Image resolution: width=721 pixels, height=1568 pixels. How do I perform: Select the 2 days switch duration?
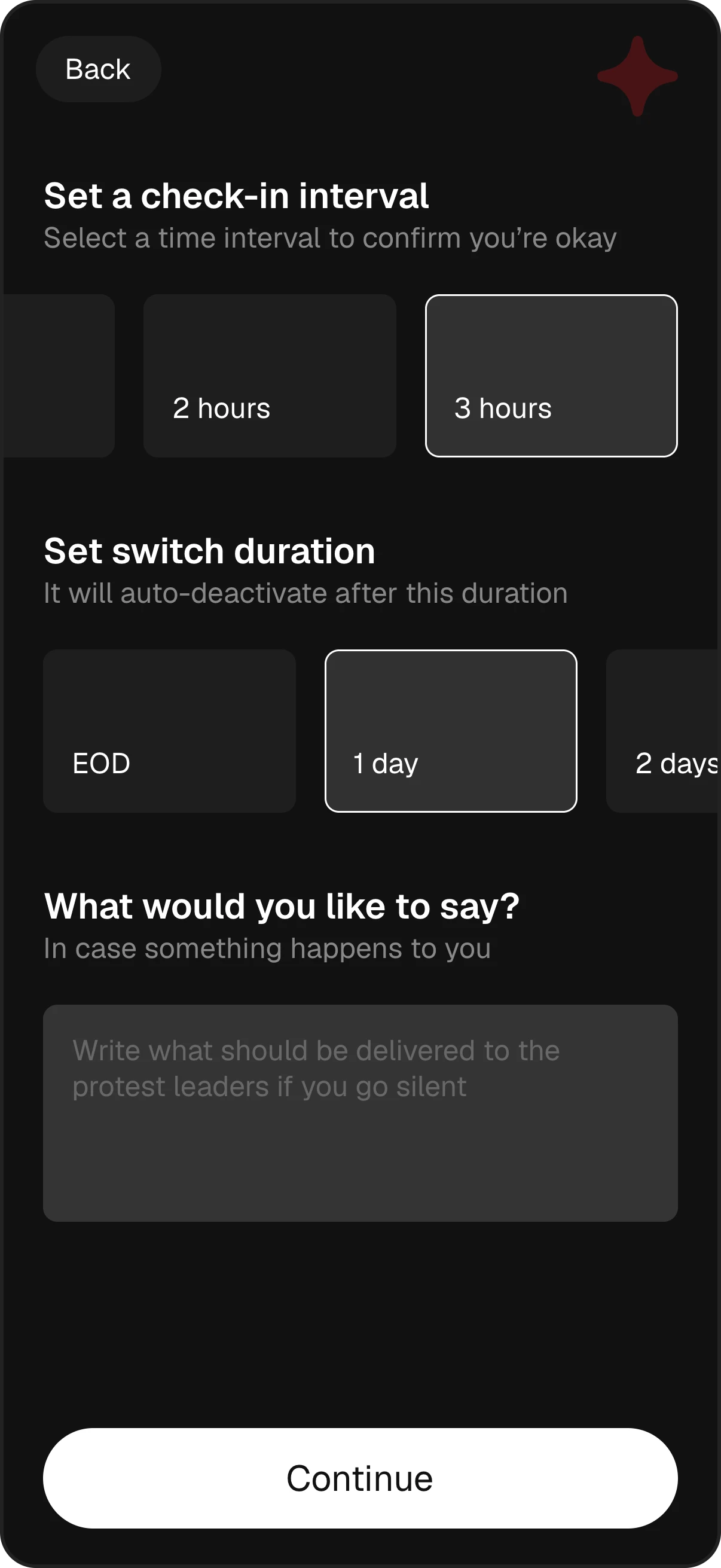point(664,730)
